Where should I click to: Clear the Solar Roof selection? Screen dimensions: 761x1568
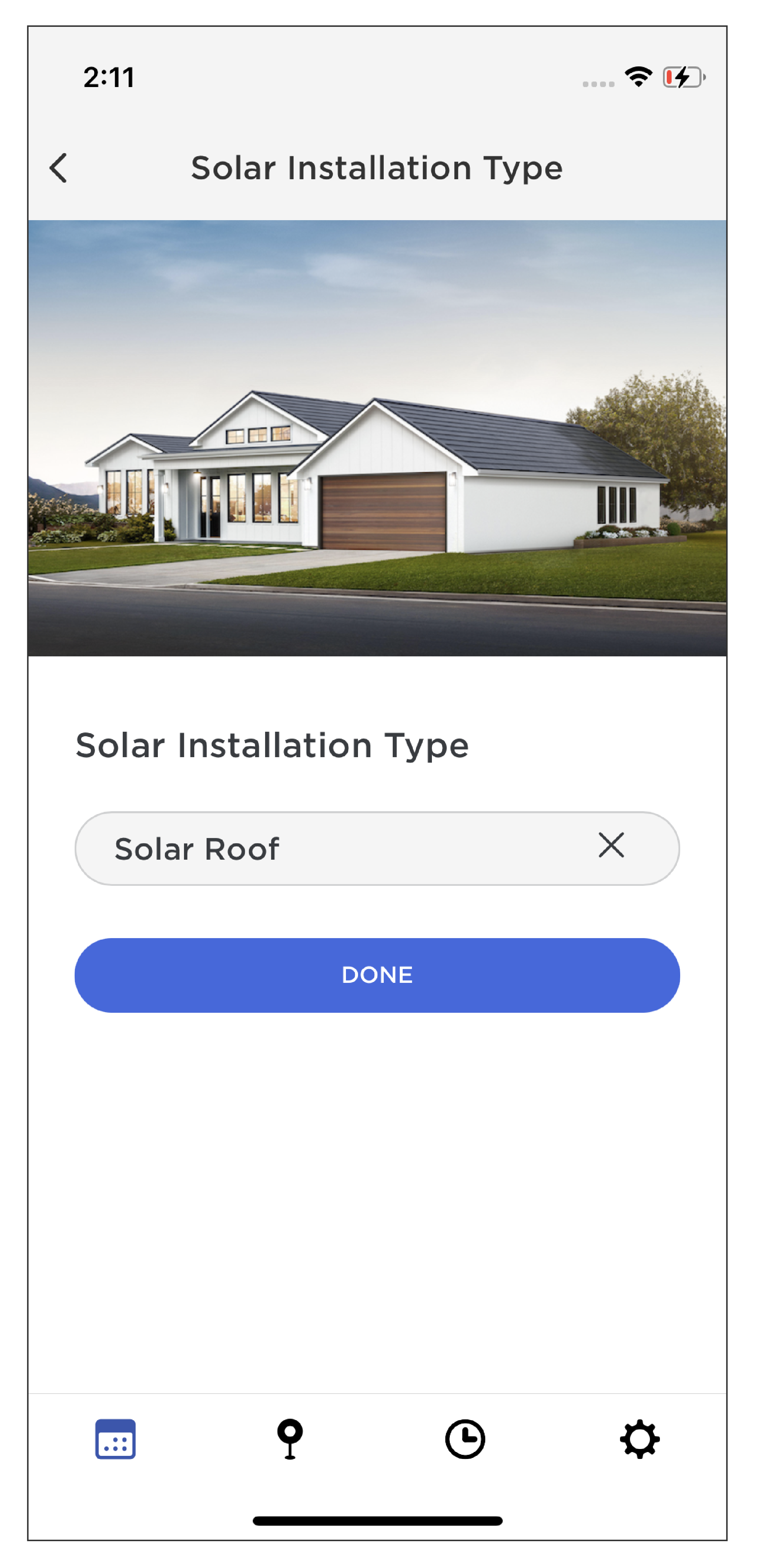point(611,845)
